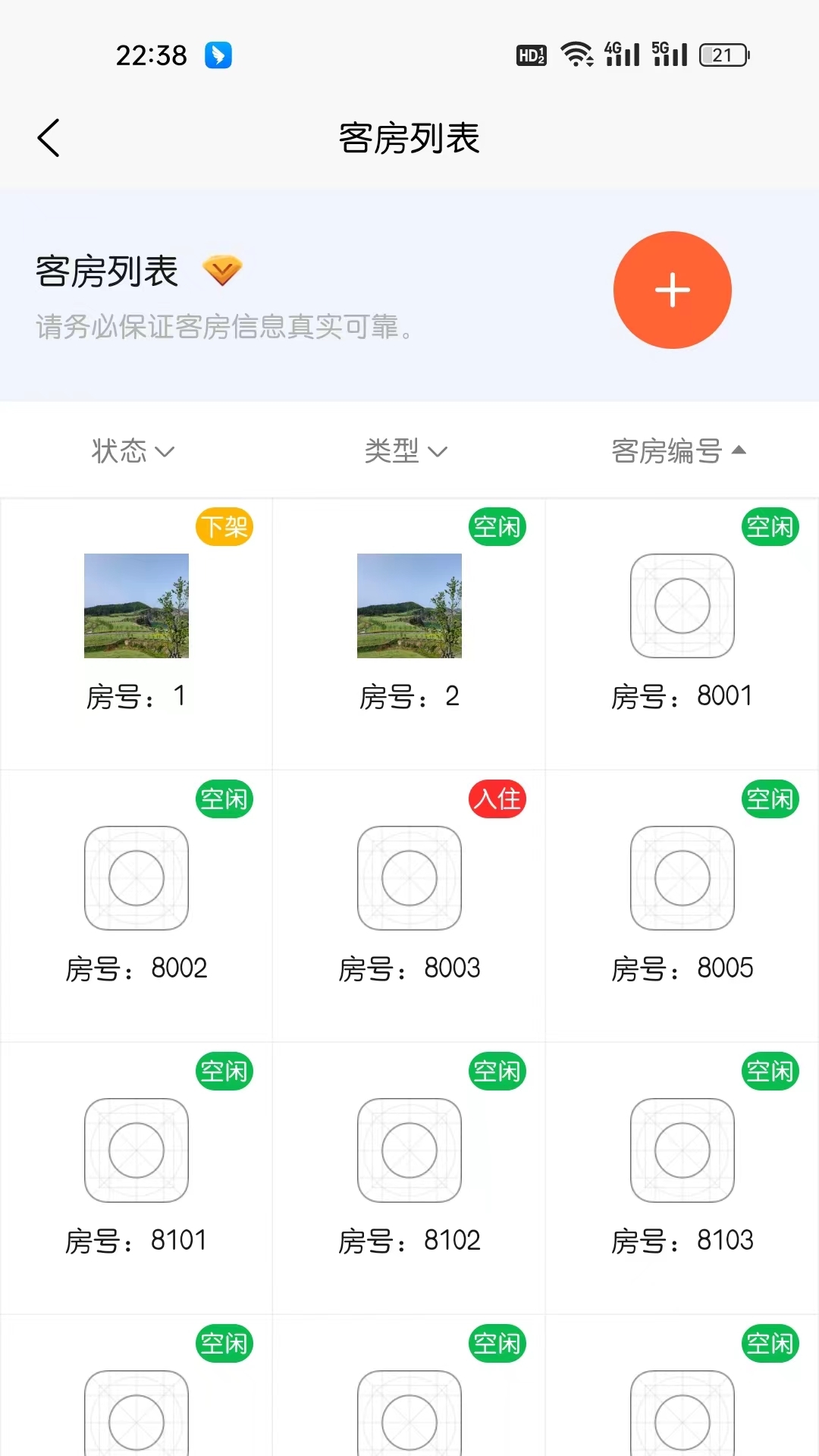Tap the Wi-Fi icon in the status bar
Screen dimensions: 819x1456
tap(576, 54)
